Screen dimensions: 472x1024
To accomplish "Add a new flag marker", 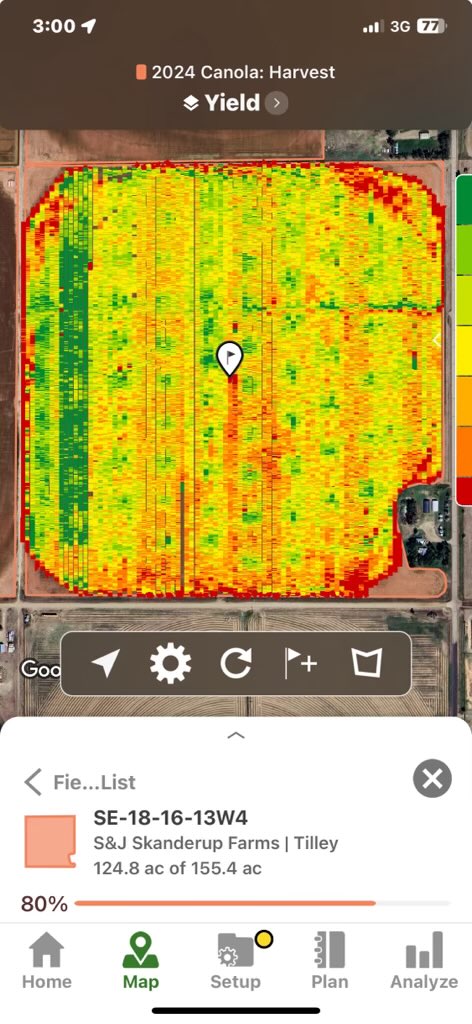I will coord(300,664).
